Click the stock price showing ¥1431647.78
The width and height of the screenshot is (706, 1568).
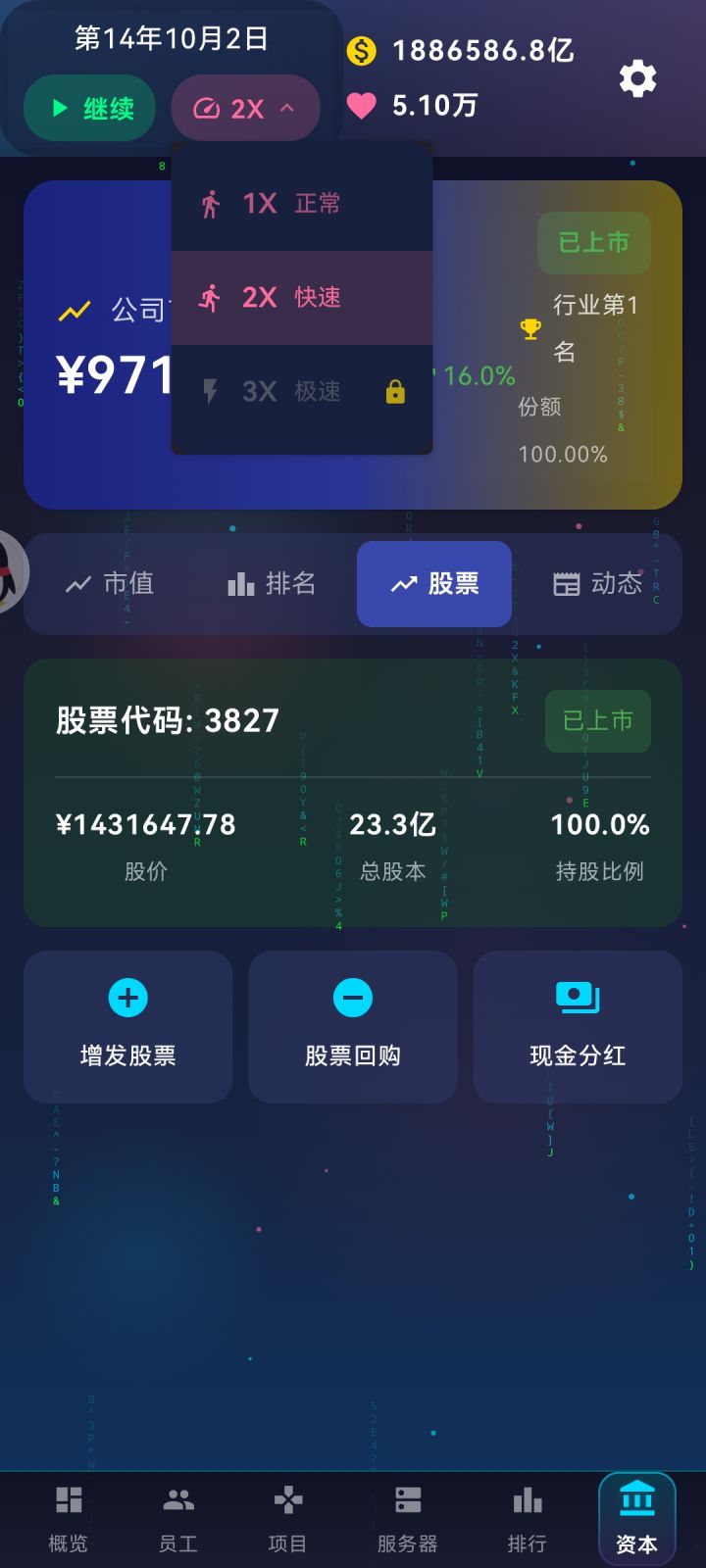(x=147, y=826)
